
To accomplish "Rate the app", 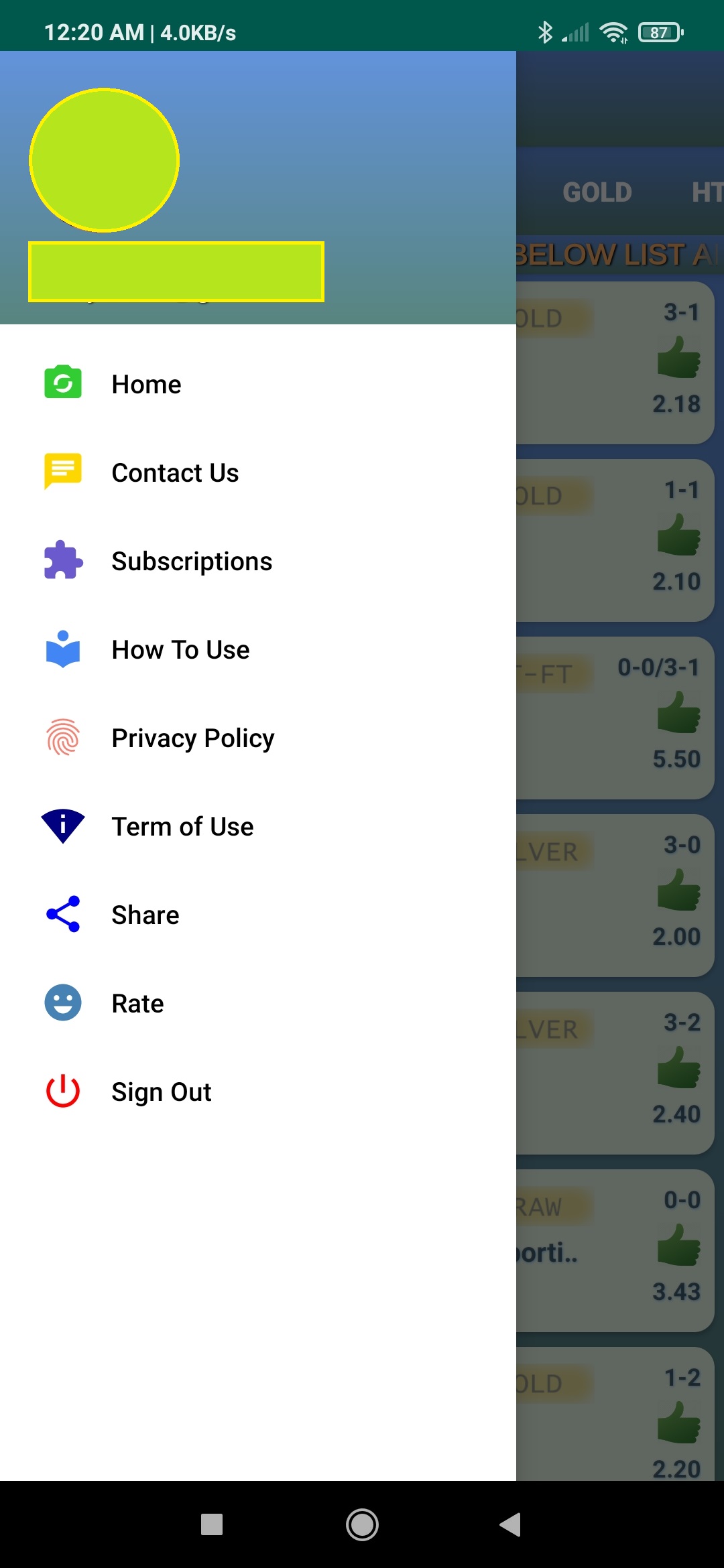I will coord(137,1004).
